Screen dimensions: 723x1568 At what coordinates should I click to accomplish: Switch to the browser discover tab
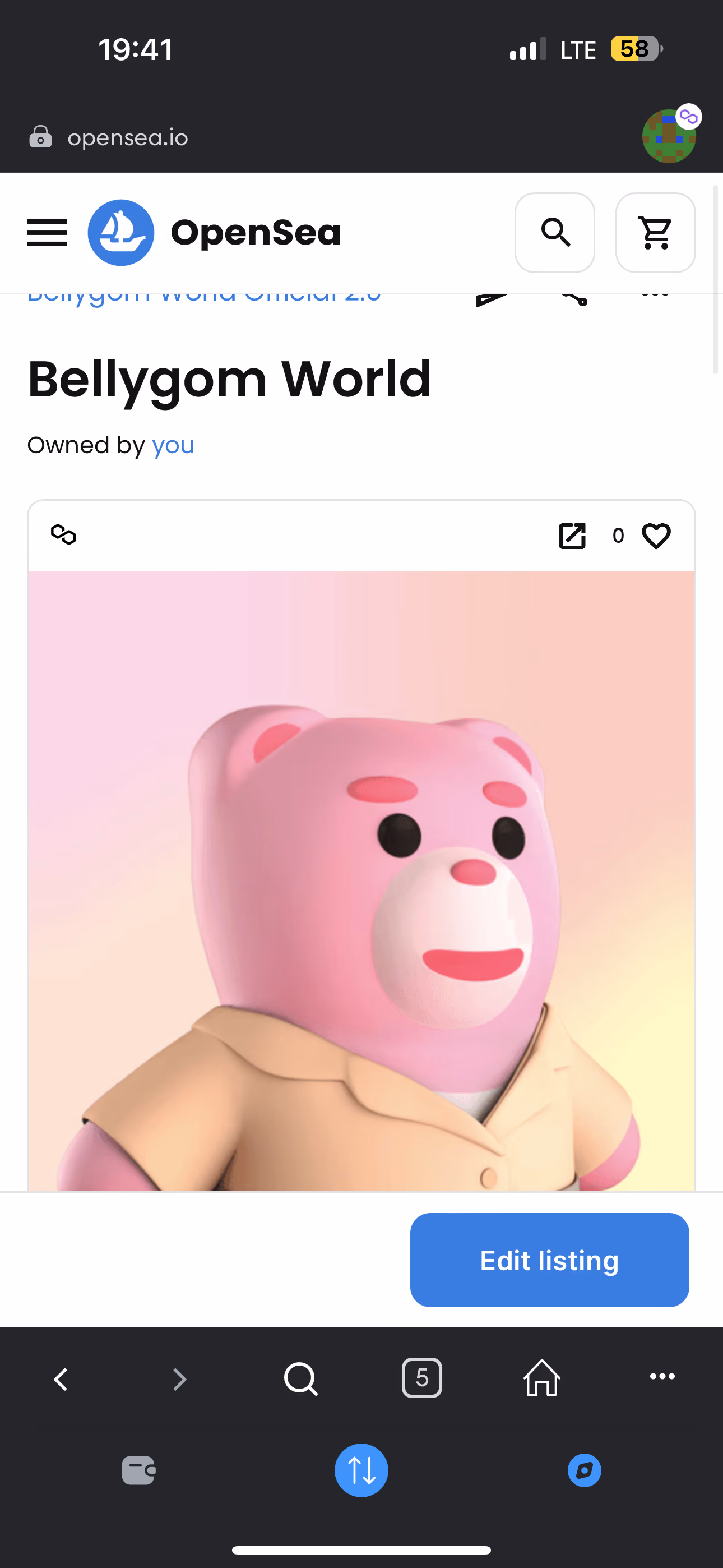coord(584,1470)
